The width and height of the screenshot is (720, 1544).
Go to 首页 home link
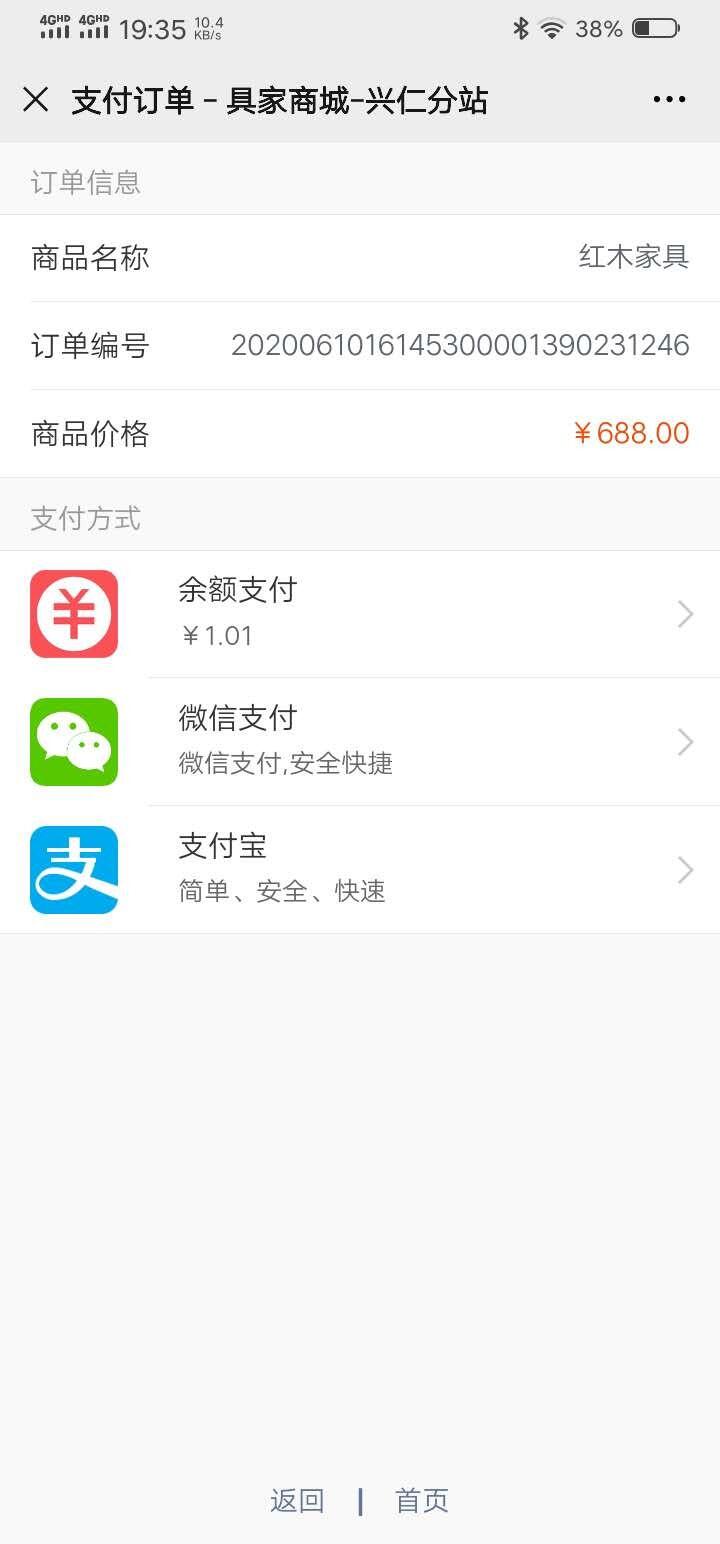pos(422,1501)
